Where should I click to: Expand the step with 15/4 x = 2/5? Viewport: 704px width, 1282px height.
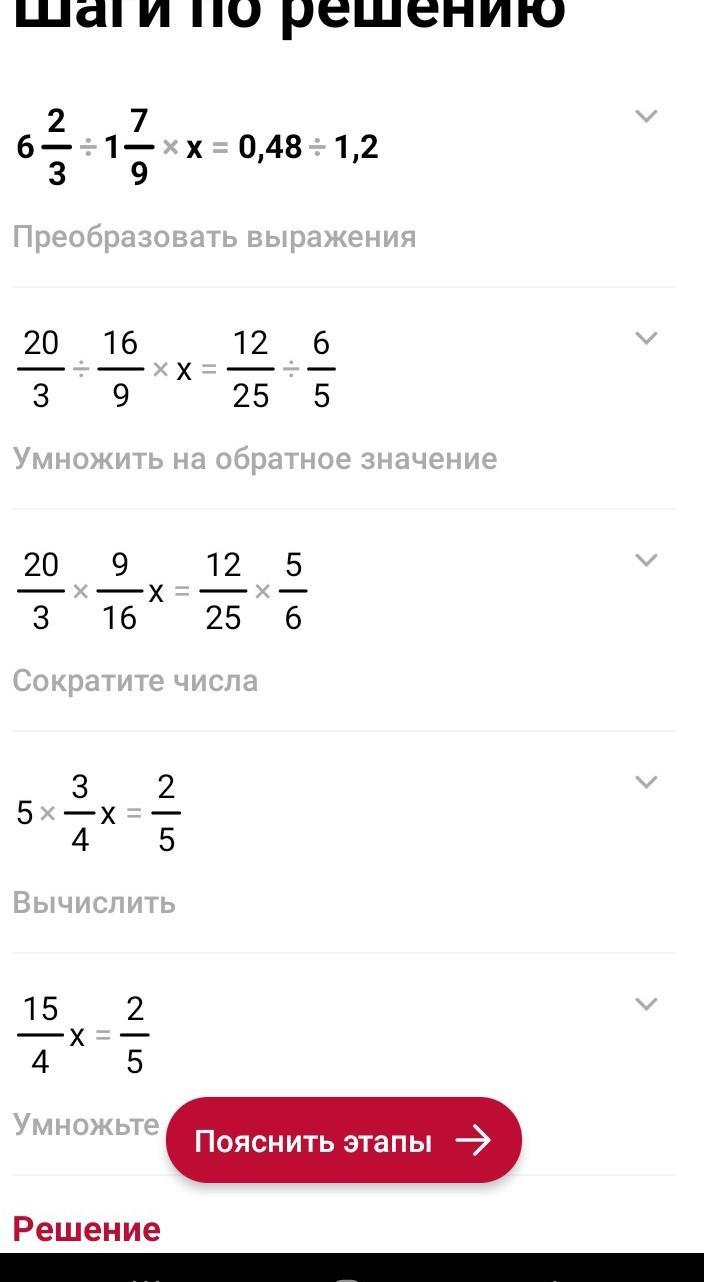[x=647, y=1004]
